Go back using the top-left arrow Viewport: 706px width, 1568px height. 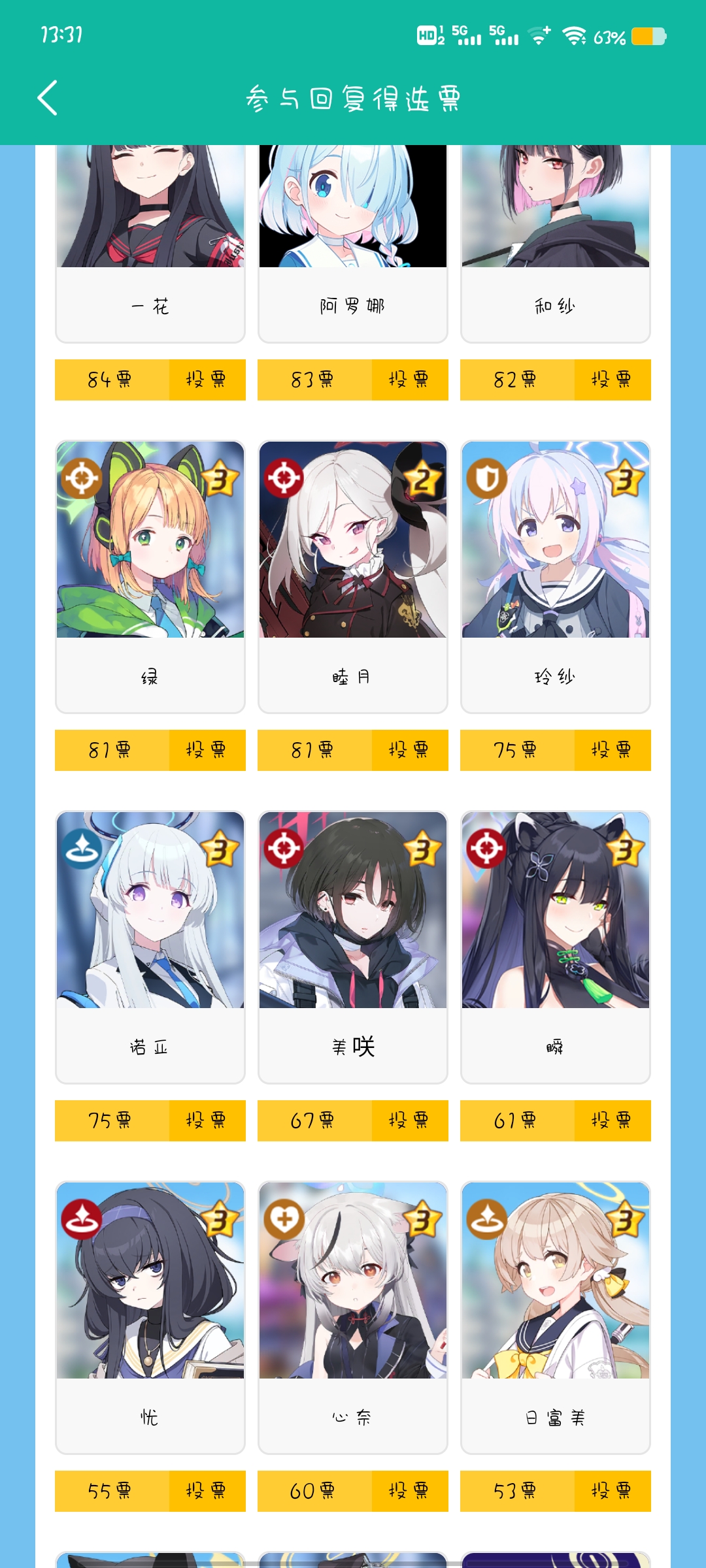tap(48, 98)
